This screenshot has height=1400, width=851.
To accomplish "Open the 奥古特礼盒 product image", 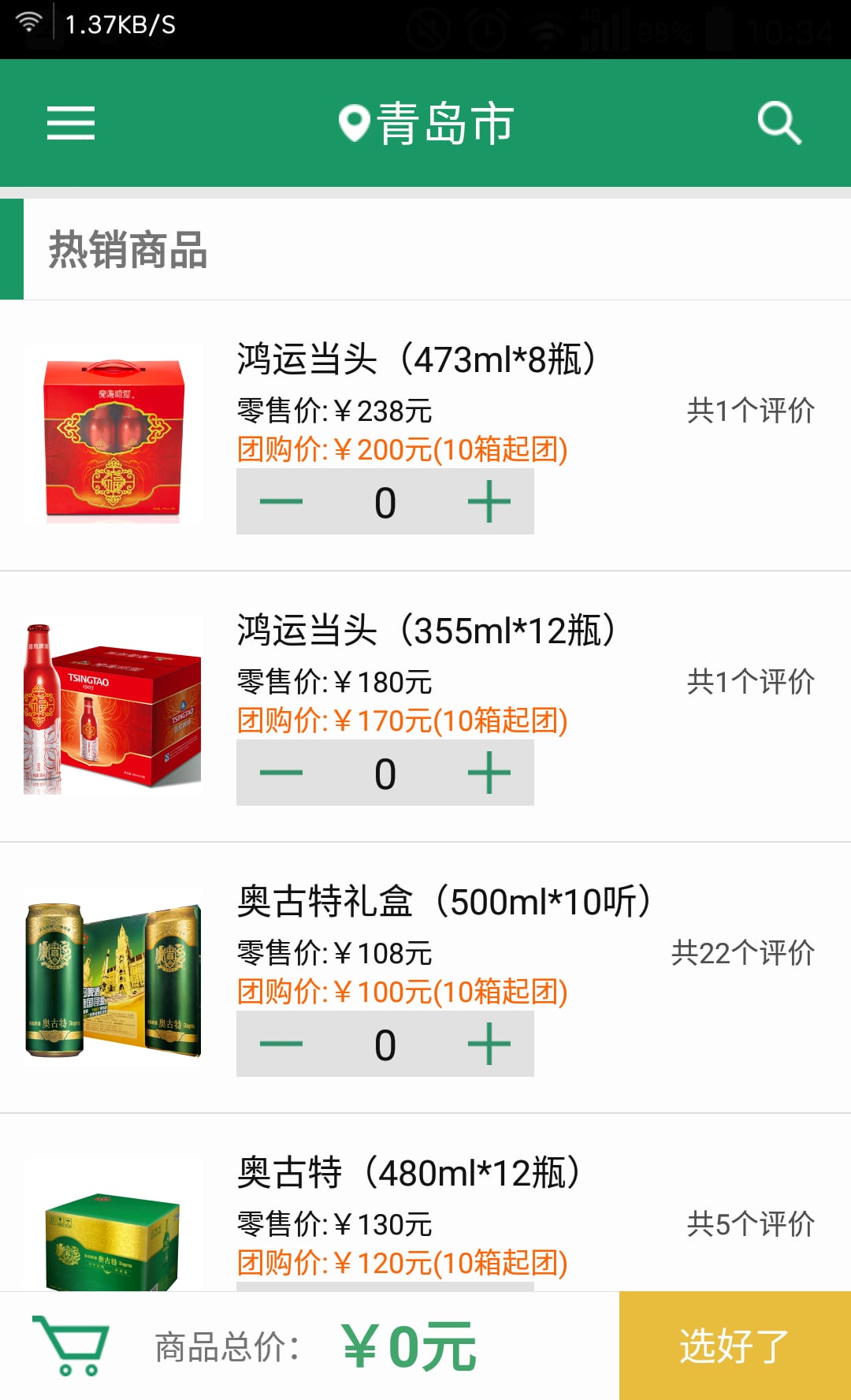I will click(x=112, y=977).
